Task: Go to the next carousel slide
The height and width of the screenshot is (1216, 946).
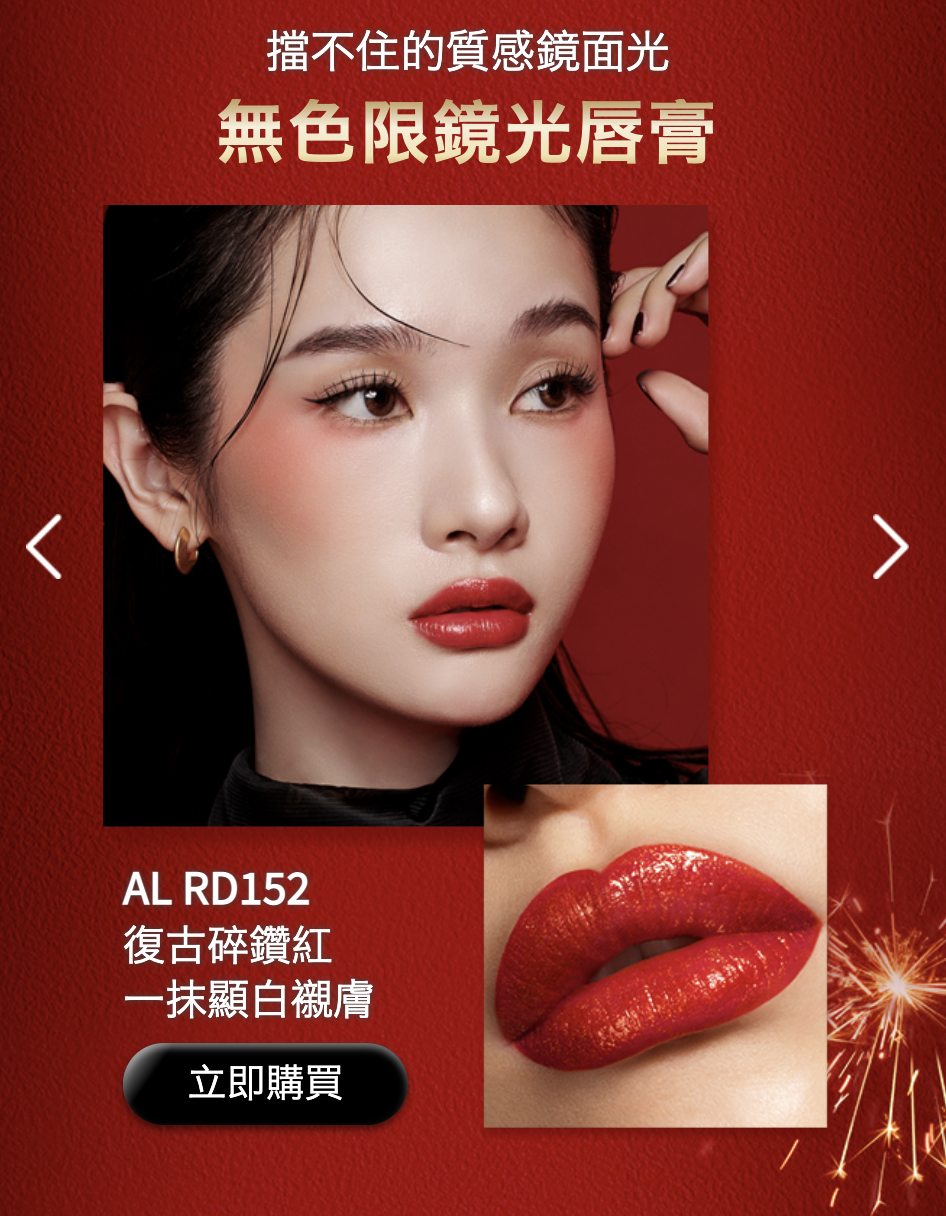Action: (x=889, y=547)
